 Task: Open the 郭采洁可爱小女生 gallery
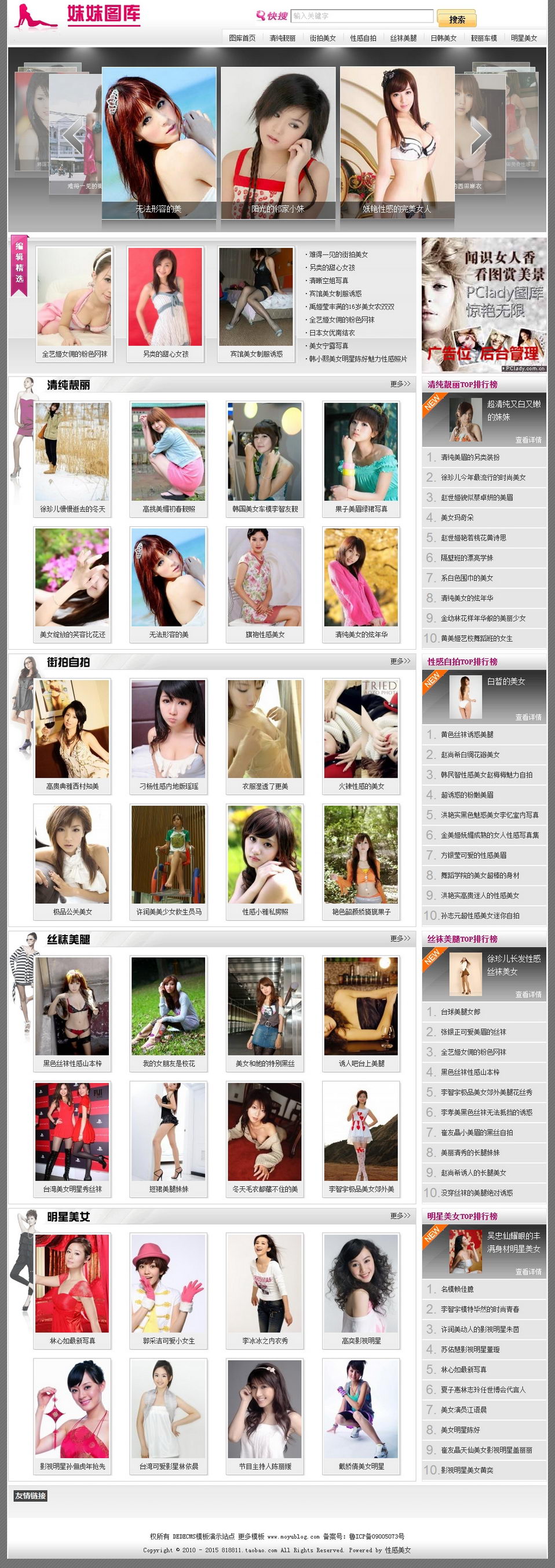[168, 1340]
